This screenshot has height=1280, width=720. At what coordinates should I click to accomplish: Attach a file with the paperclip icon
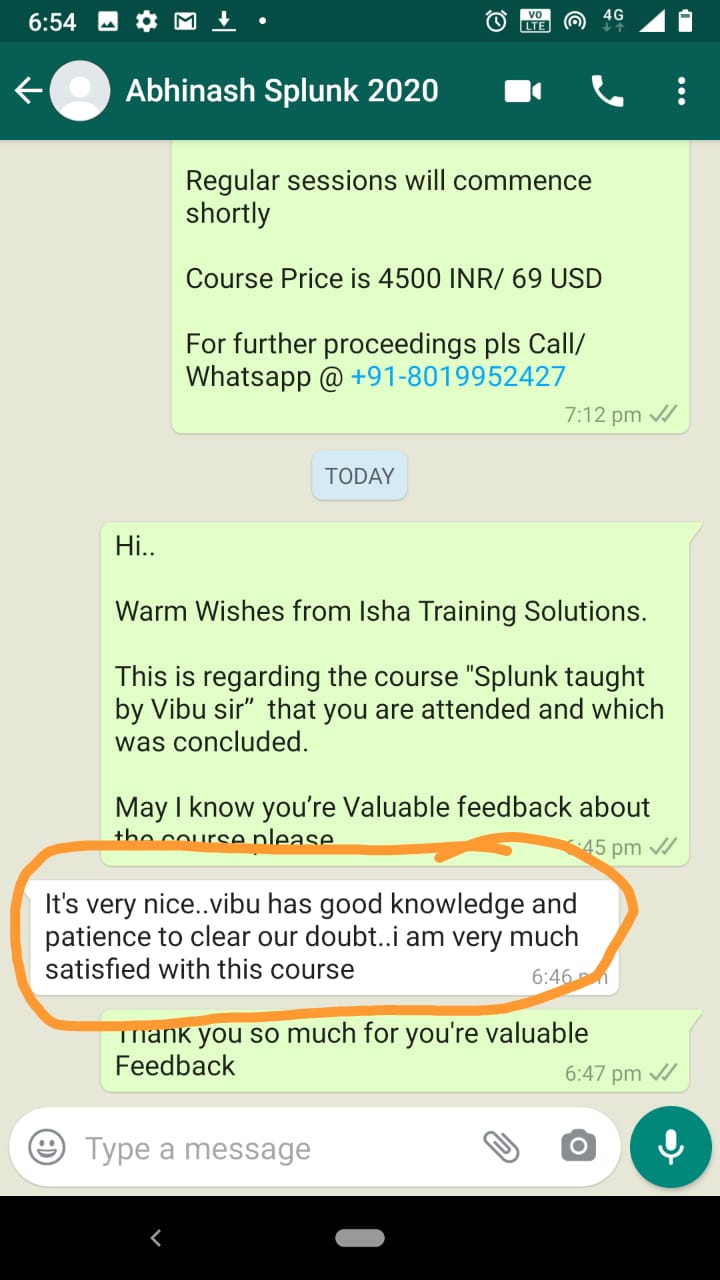tap(501, 1147)
